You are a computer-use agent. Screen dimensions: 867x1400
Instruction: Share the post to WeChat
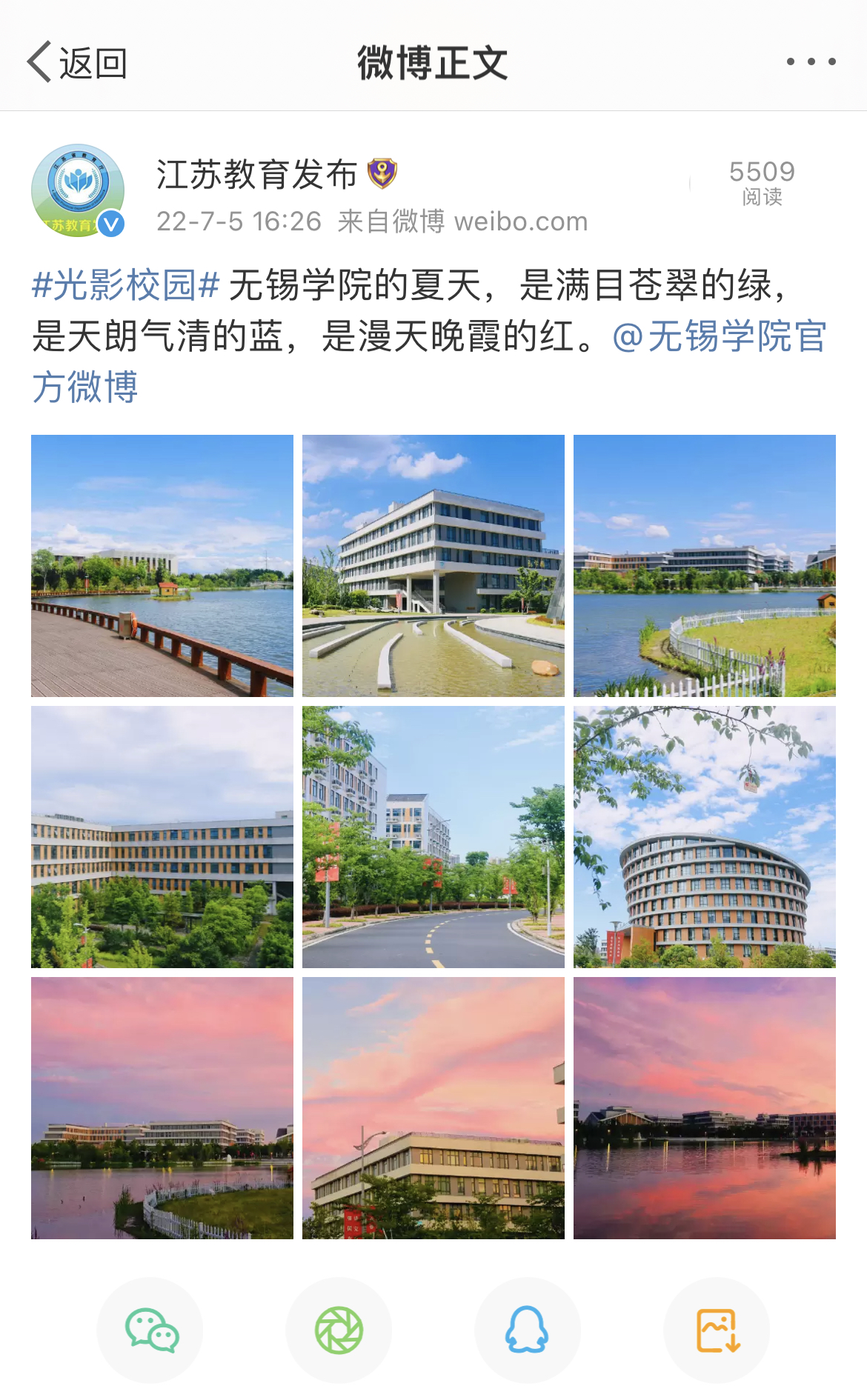[x=150, y=1330]
